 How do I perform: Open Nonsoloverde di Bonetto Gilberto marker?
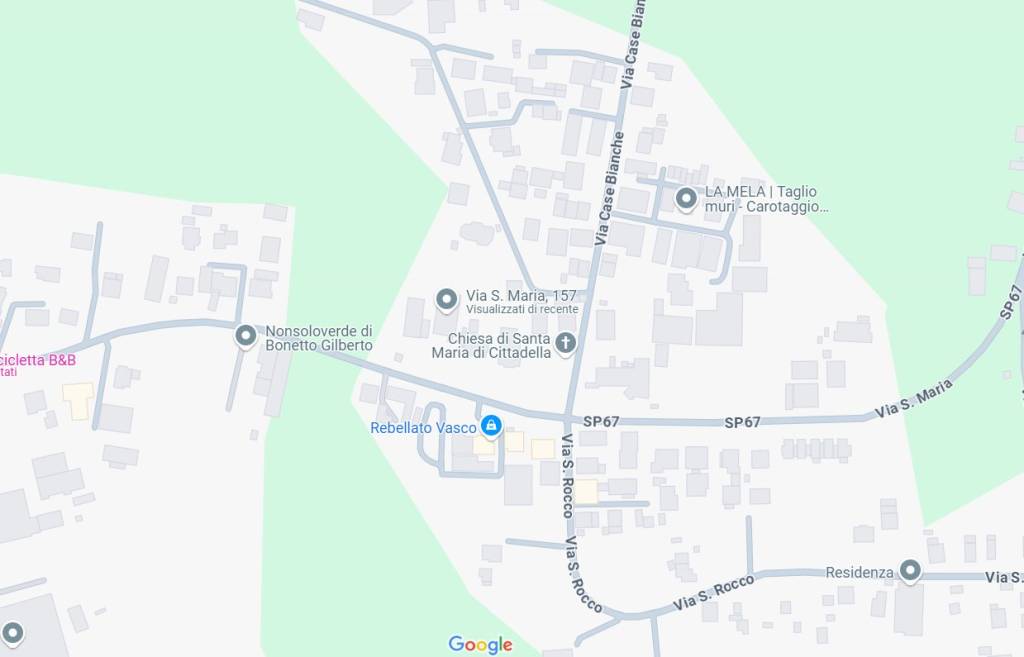[245, 336]
